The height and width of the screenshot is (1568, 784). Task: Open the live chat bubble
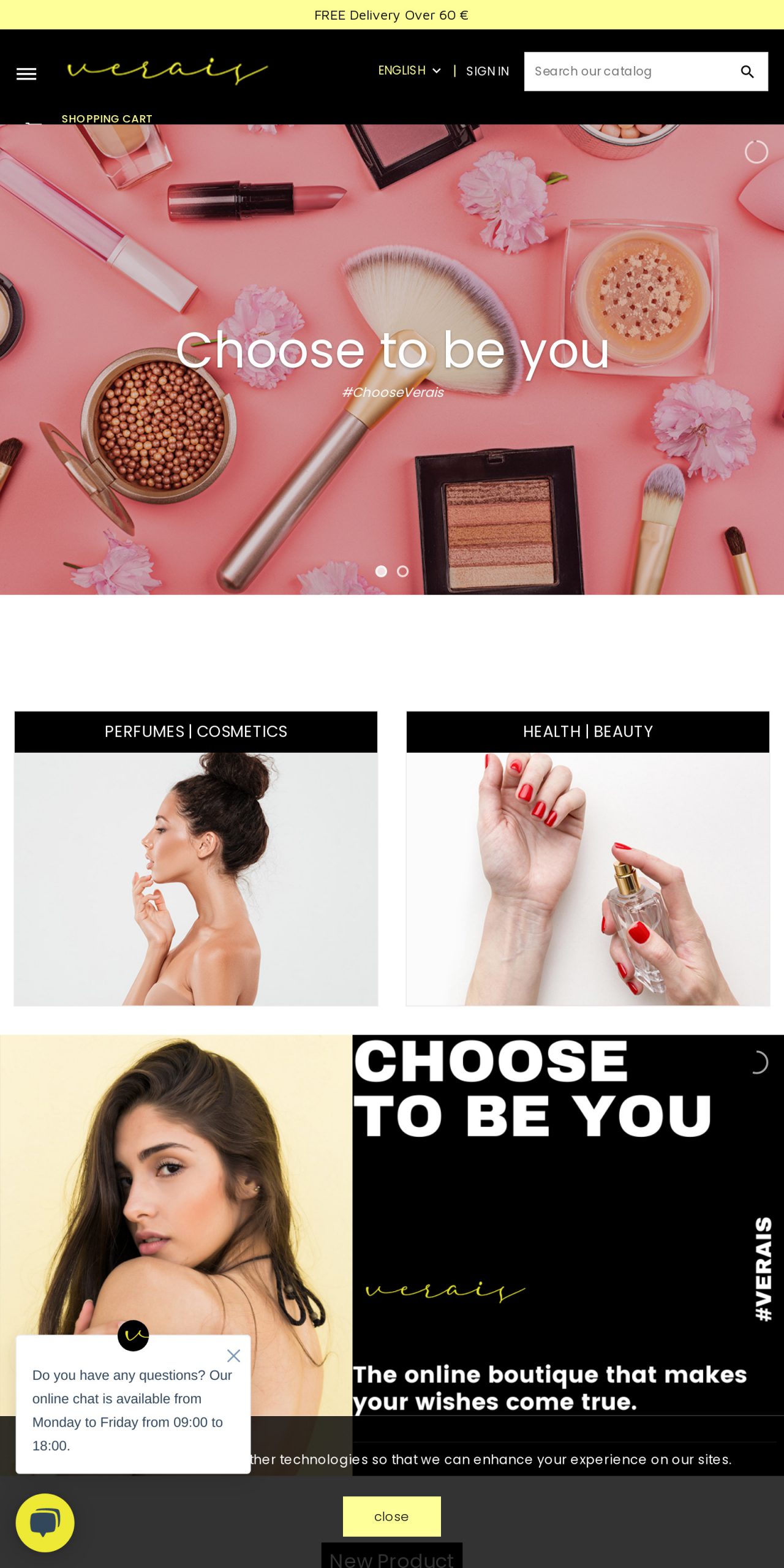45,1522
